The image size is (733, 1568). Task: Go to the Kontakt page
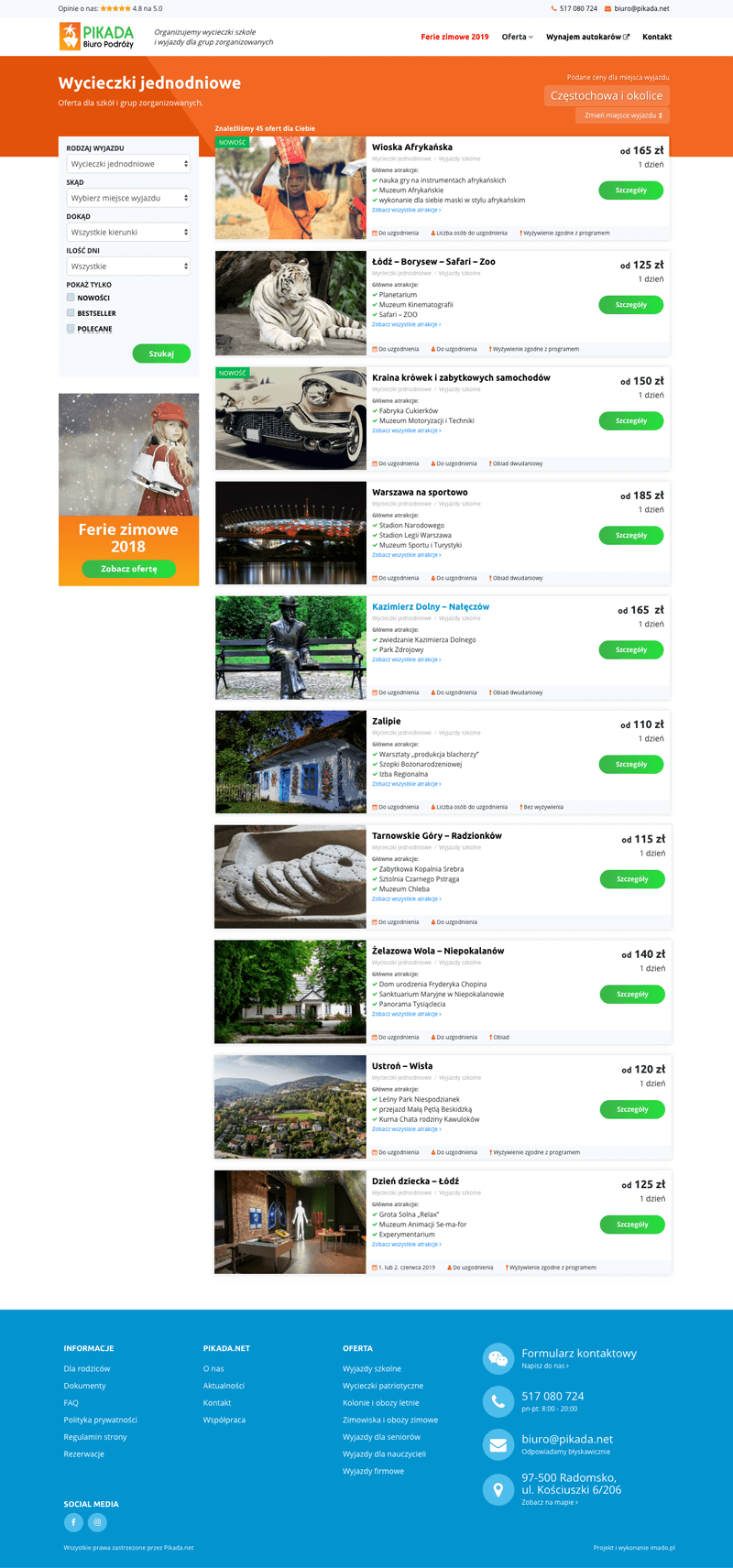point(657,37)
